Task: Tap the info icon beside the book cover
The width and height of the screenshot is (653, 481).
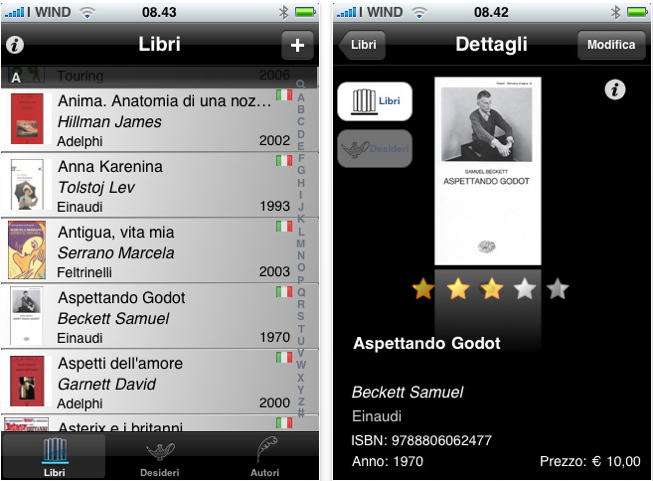Action: [615, 90]
